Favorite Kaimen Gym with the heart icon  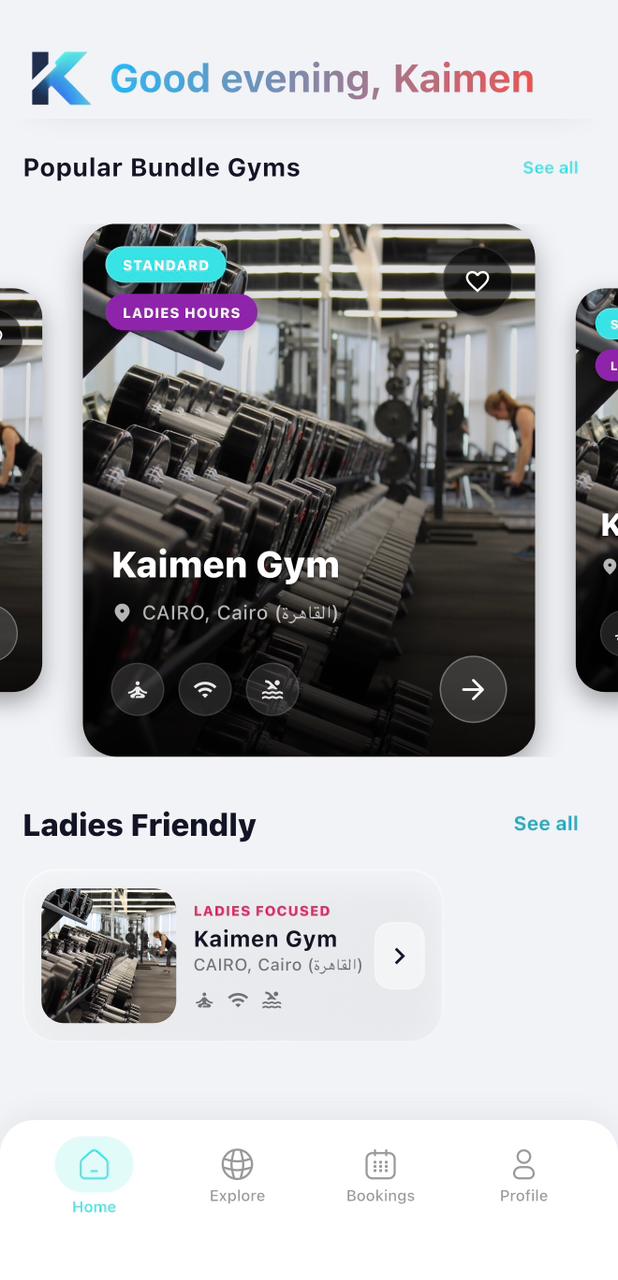[477, 282]
